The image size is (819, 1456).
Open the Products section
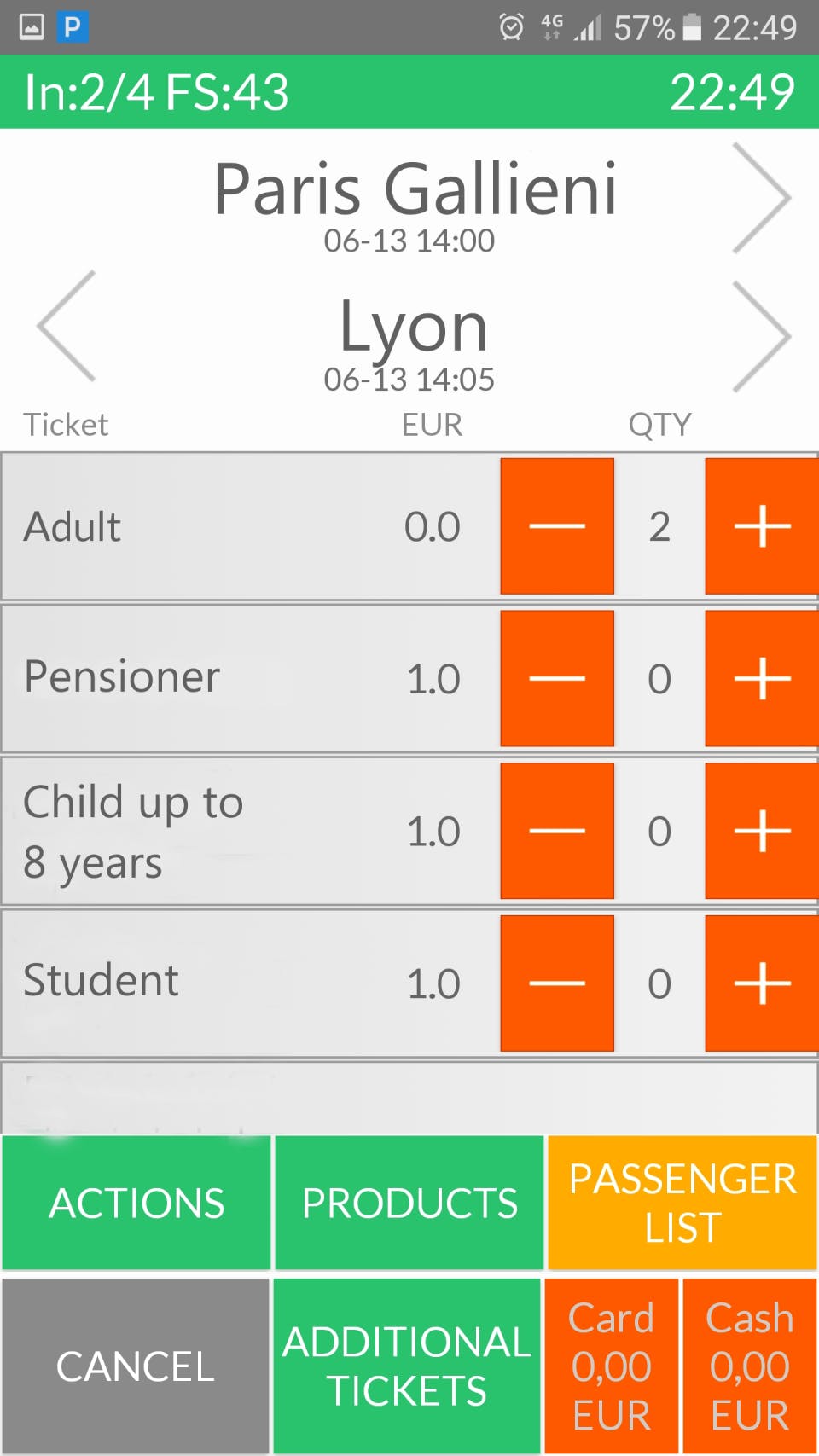click(409, 1203)
